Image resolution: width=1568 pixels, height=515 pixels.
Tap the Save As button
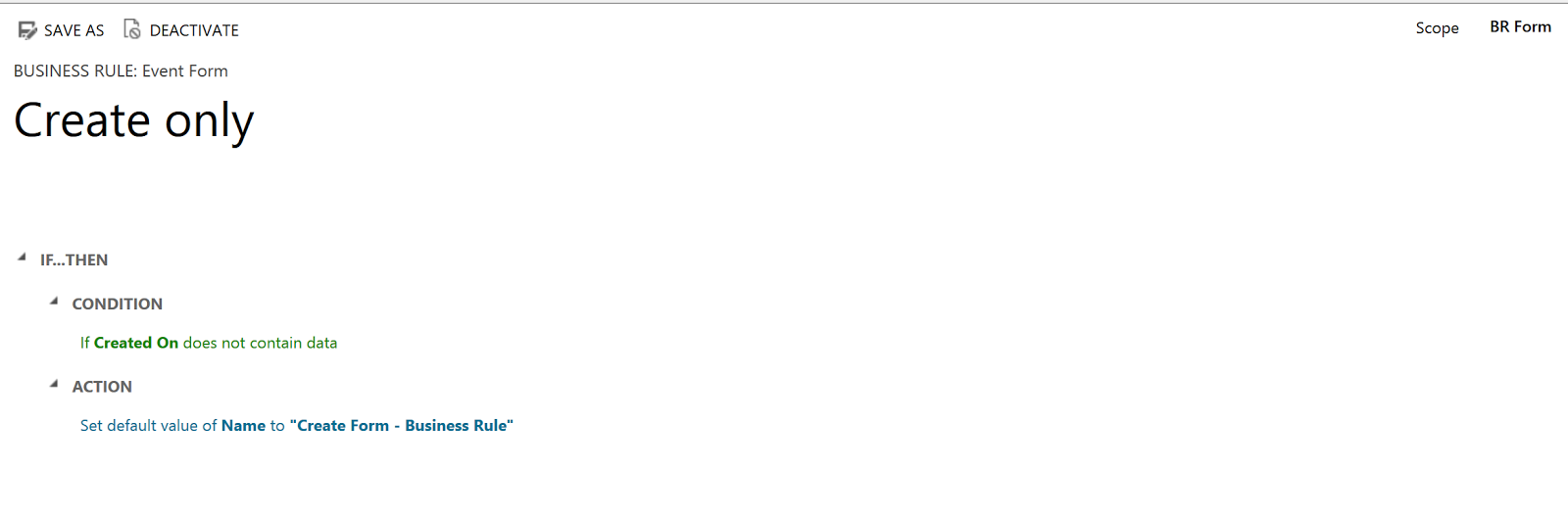pyautogui.click(x=61, y=30)
